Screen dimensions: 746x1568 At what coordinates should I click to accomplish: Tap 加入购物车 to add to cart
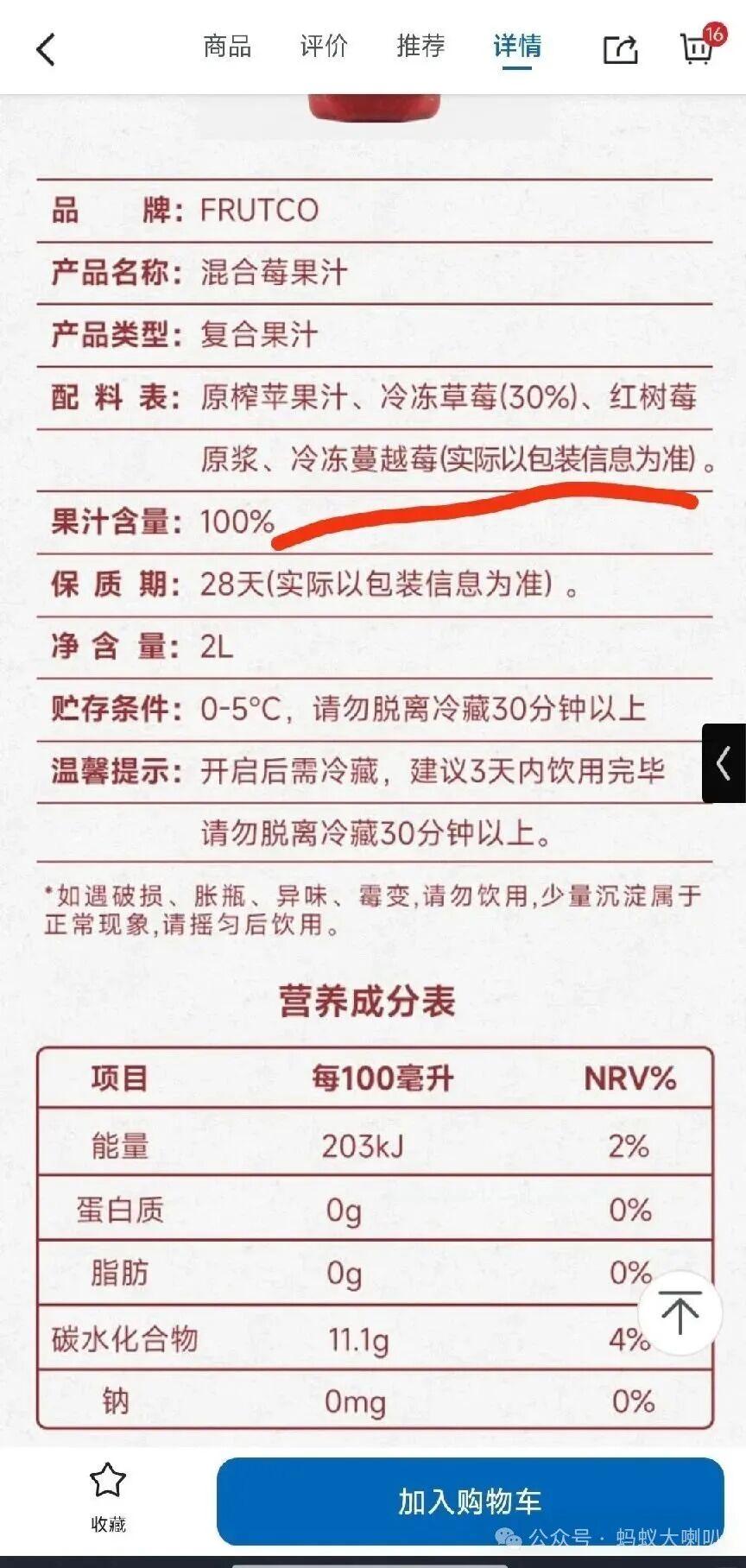[x=470, y=1501]
